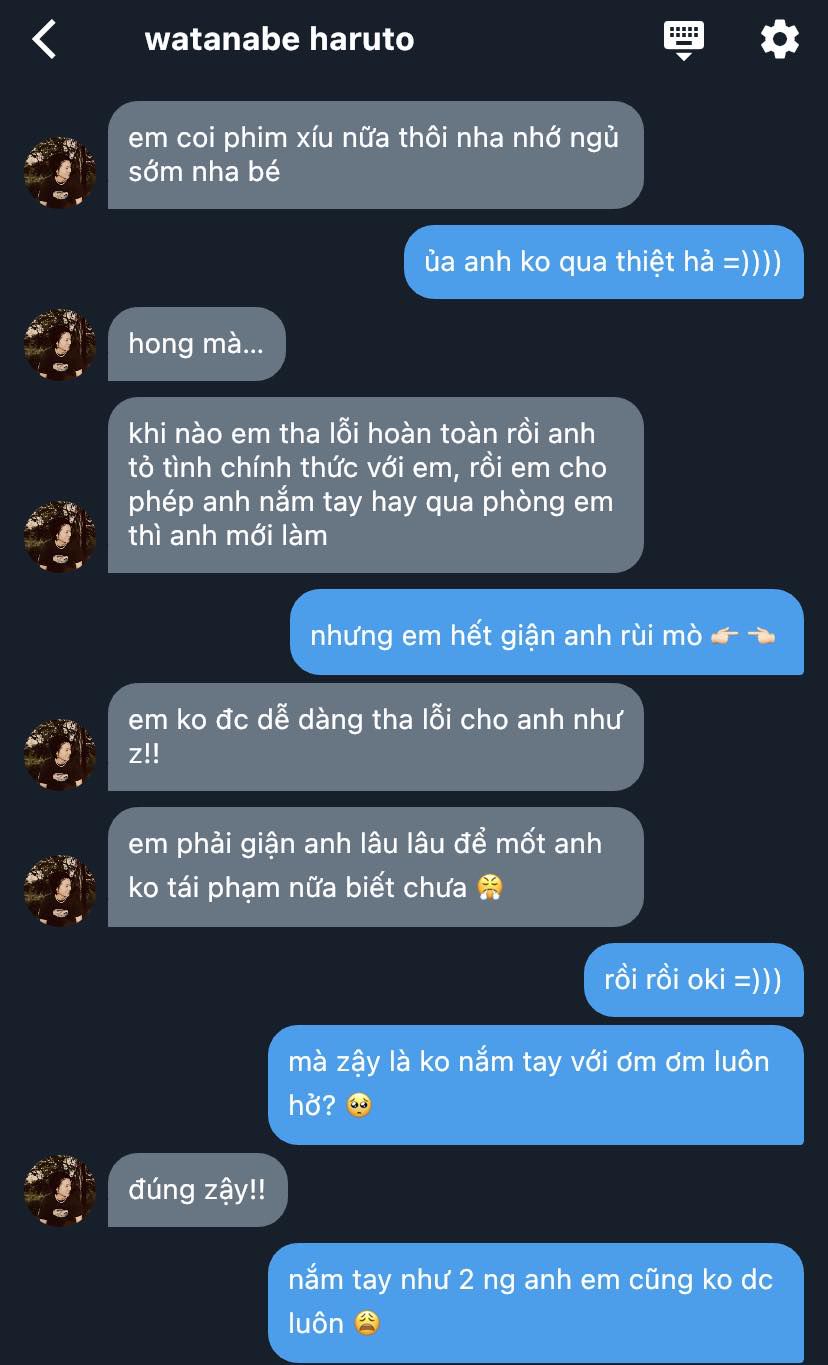Go back from the watanabe haruto chat

click(44, 40)
